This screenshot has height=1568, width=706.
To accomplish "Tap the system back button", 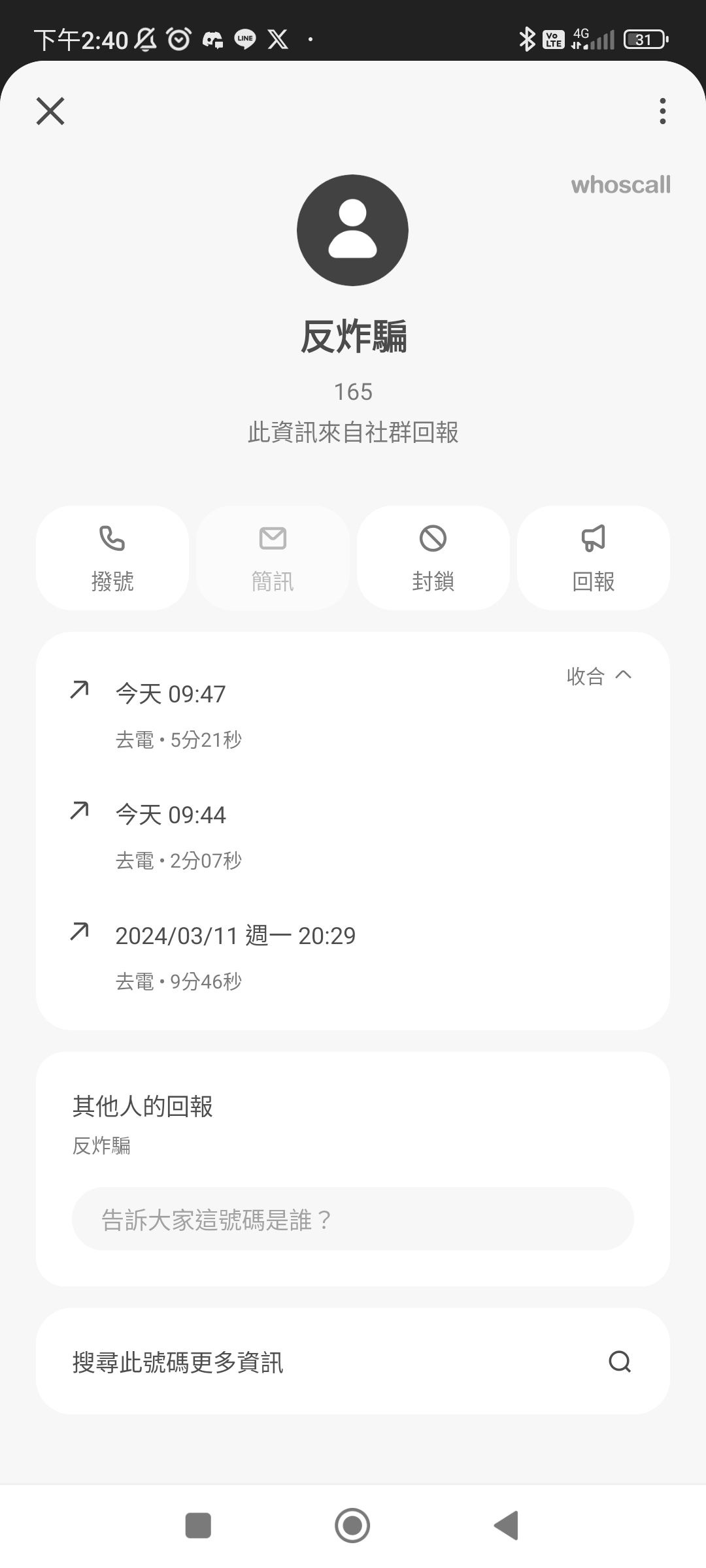I will pyautogui.click(x=507, y=1526).
